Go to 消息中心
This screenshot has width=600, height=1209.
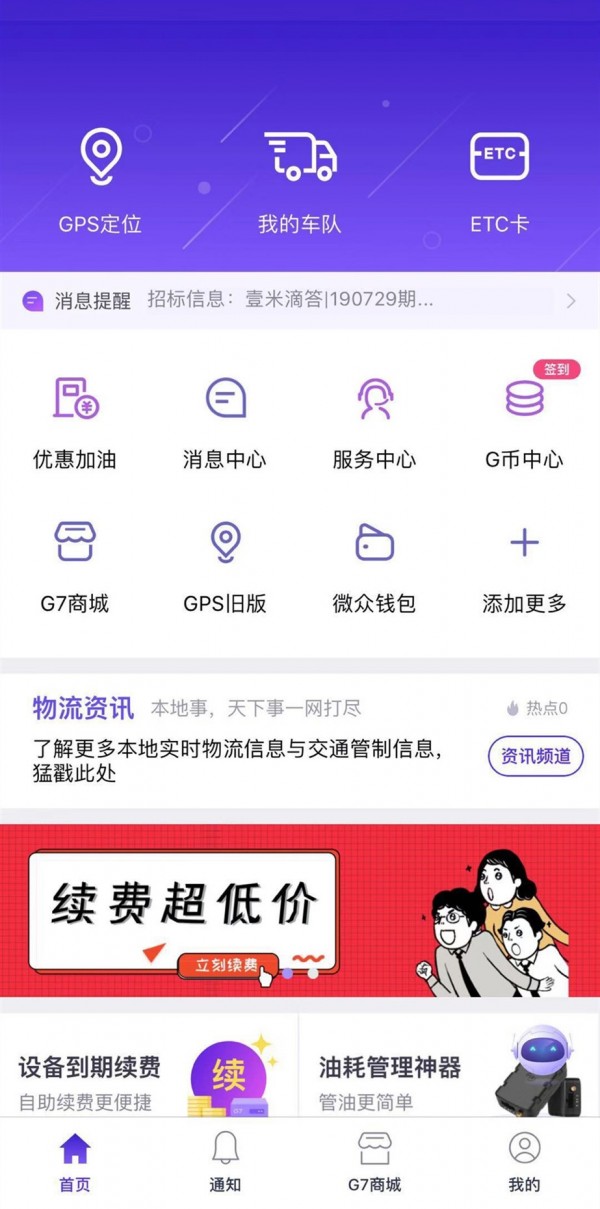click(225, 420)
